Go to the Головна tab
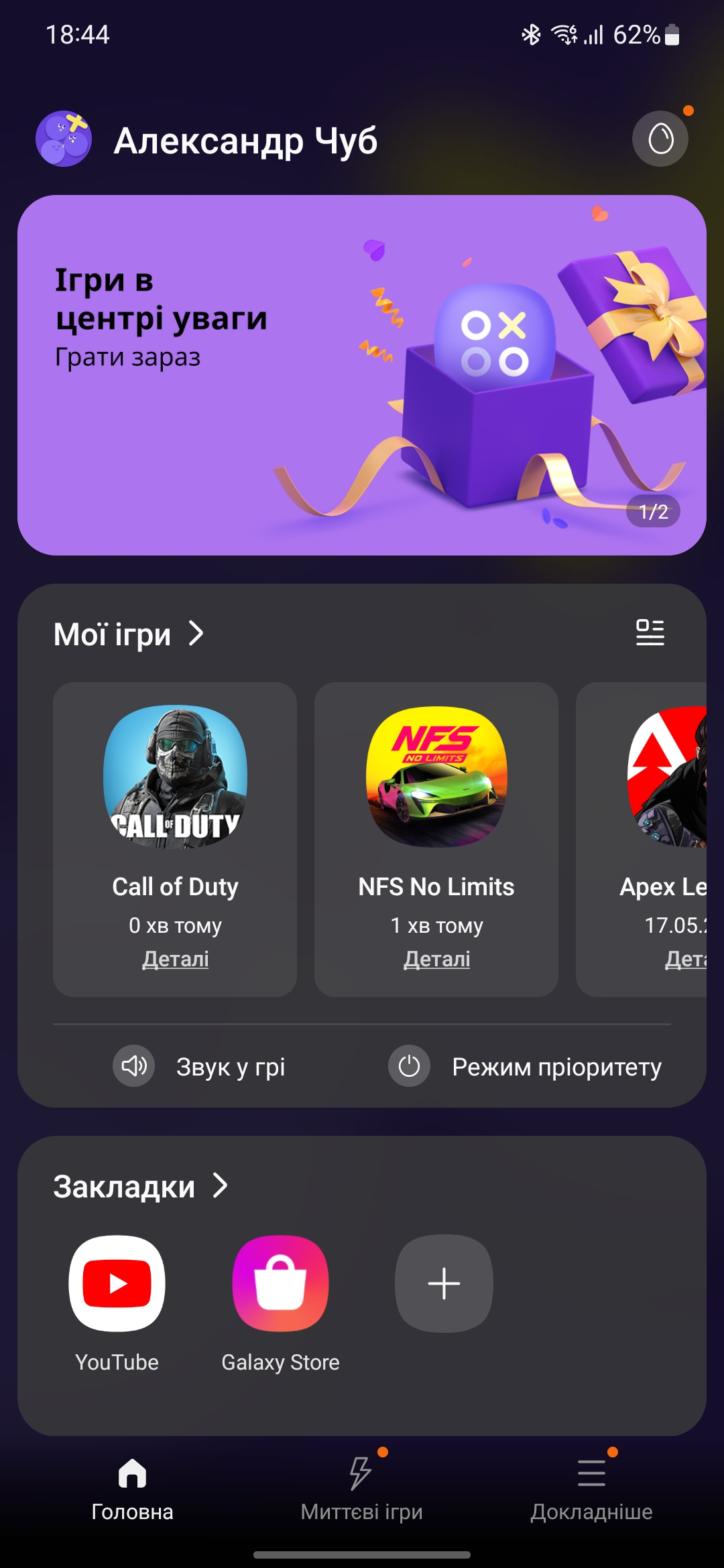724x1568 pixels. pos(132,1489)
